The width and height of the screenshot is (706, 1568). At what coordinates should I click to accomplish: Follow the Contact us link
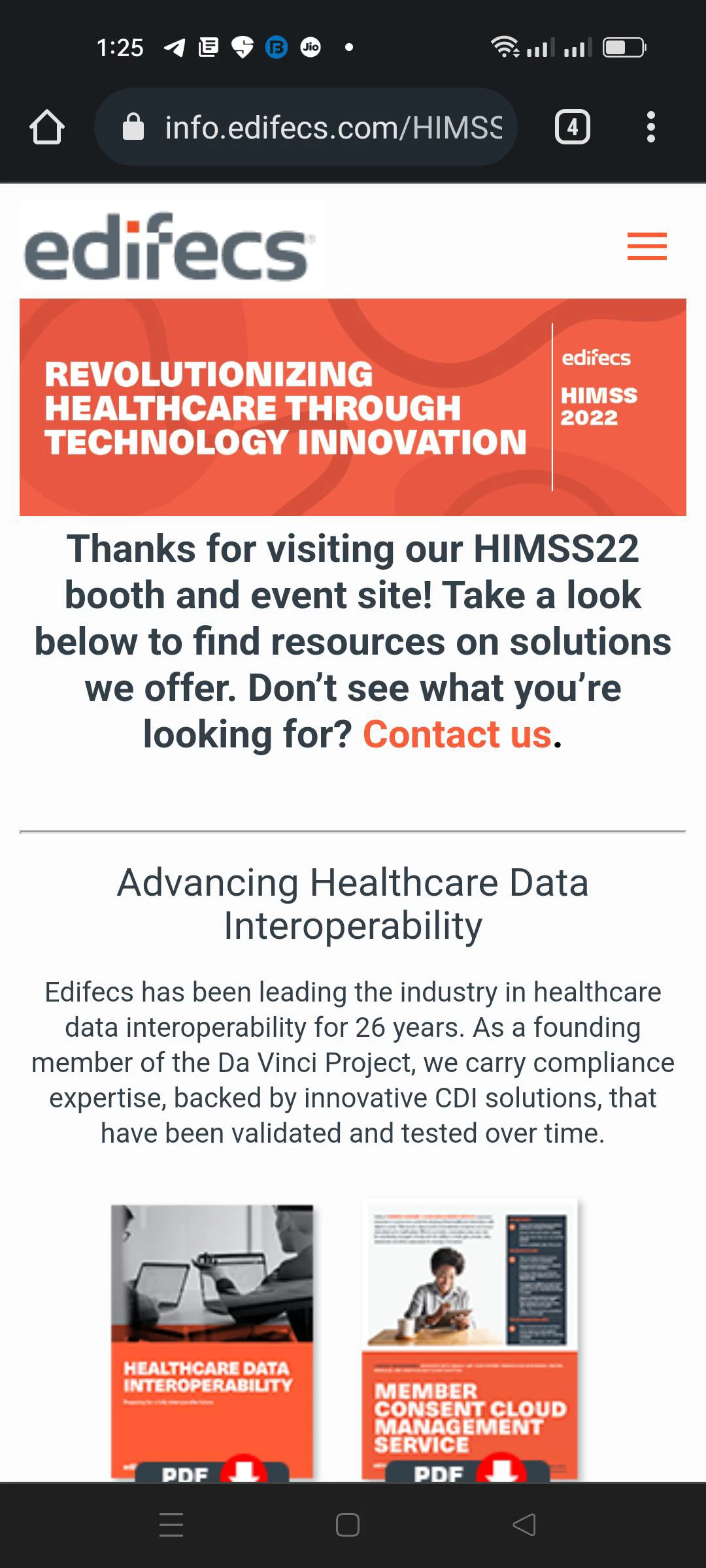457,734
